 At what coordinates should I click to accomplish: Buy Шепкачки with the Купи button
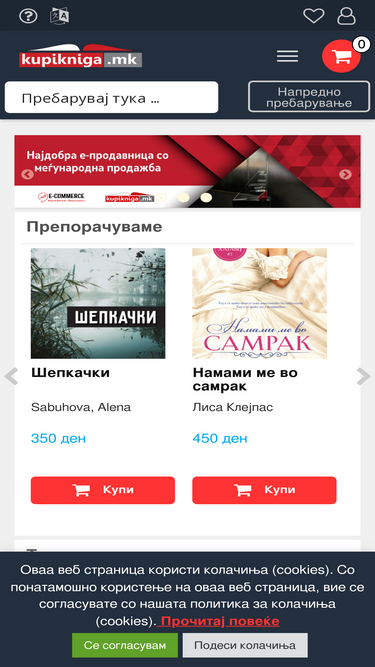[x=103, y=490]
